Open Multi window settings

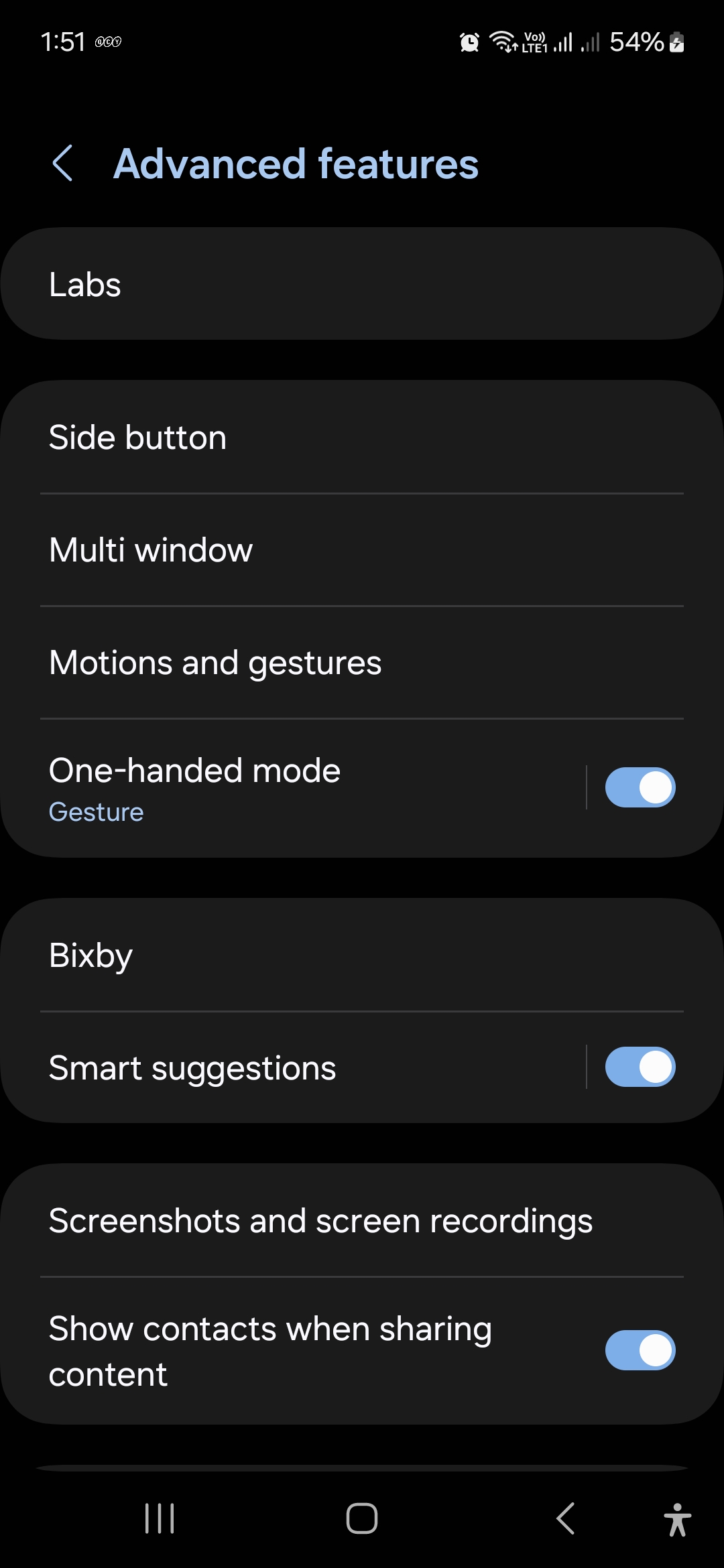(x=362, y=549)
